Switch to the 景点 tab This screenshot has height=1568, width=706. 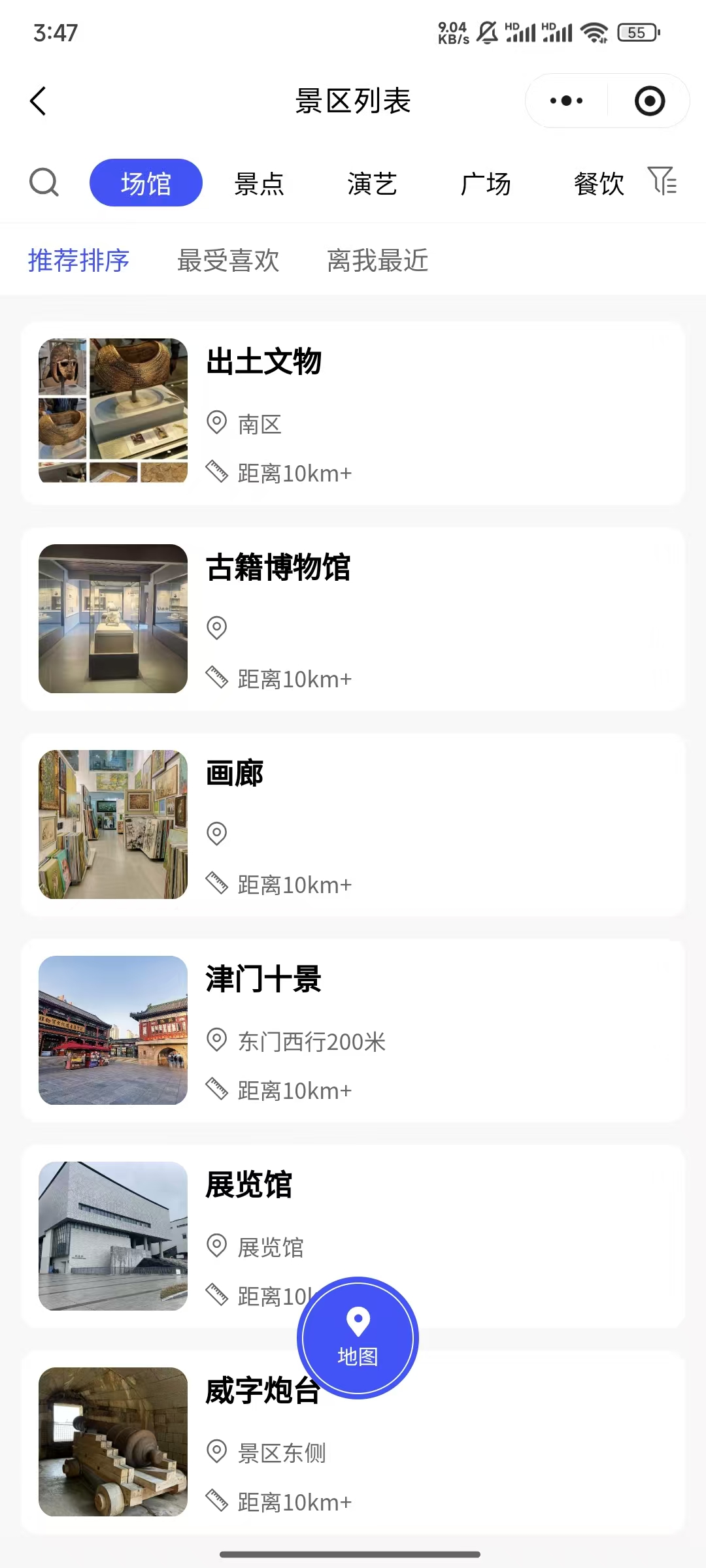(259, 184)
